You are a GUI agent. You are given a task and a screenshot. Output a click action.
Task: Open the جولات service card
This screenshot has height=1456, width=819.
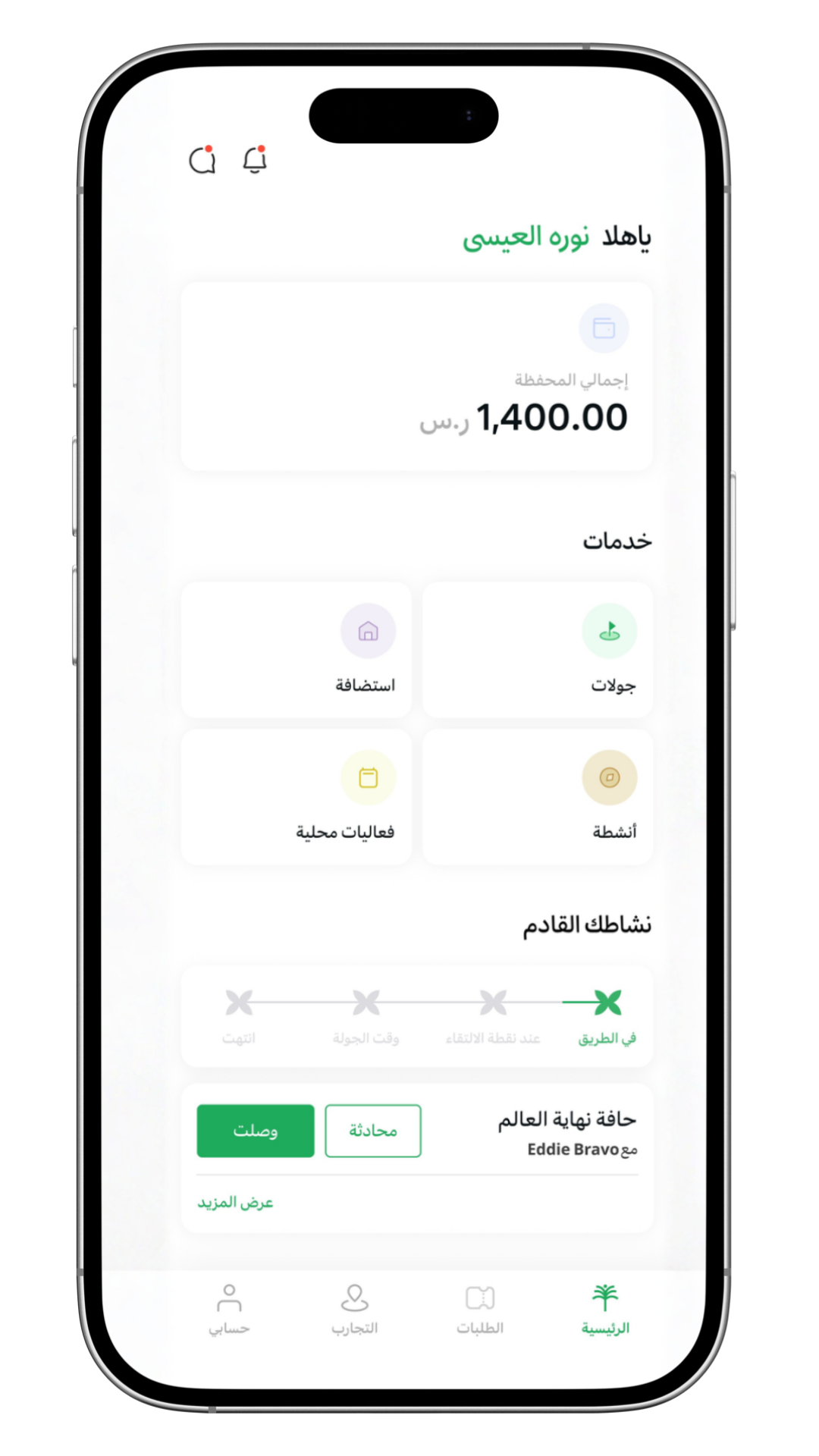click(537, 649)
